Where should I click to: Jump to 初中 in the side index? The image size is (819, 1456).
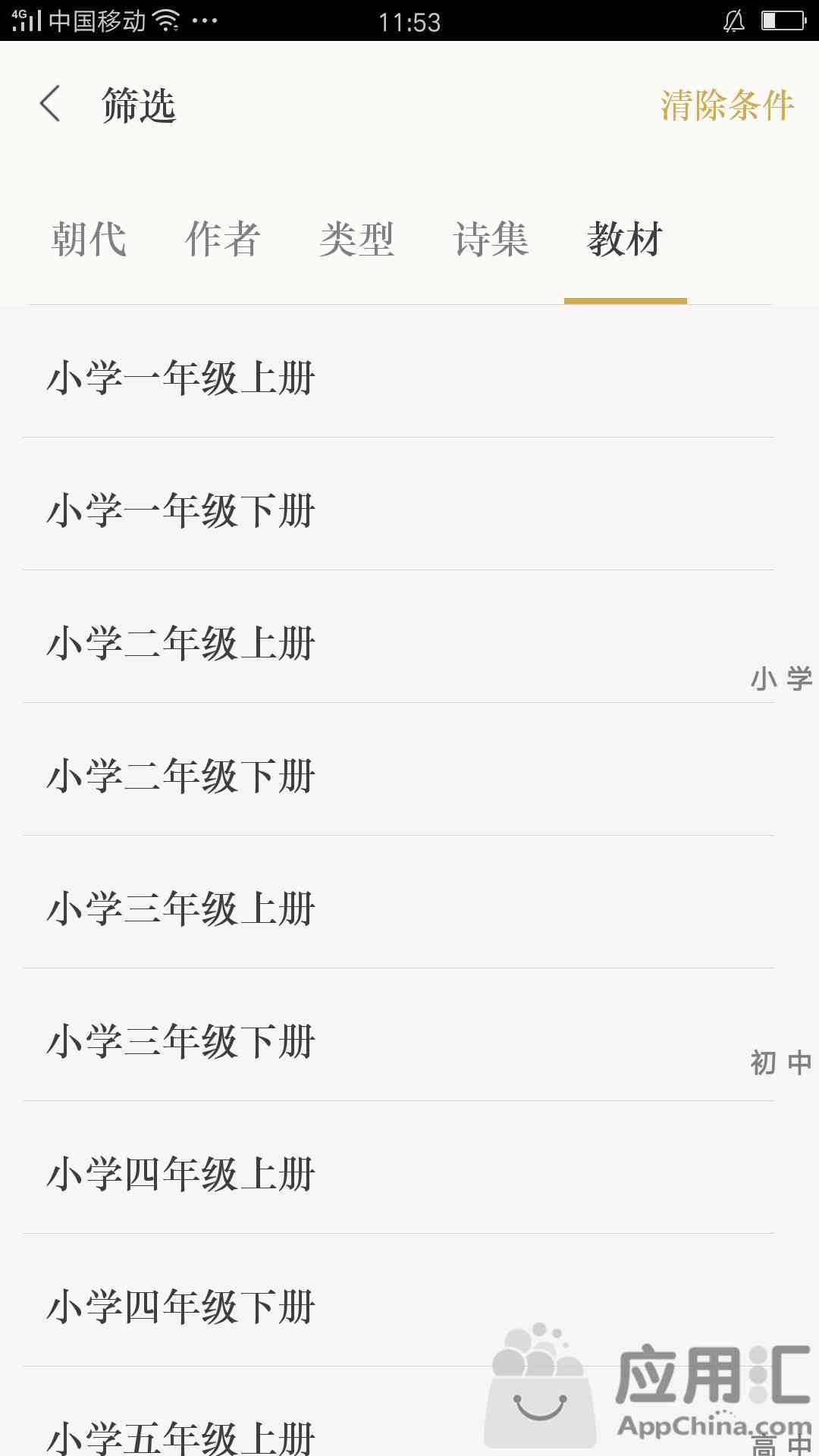(x=781, y=1062)
